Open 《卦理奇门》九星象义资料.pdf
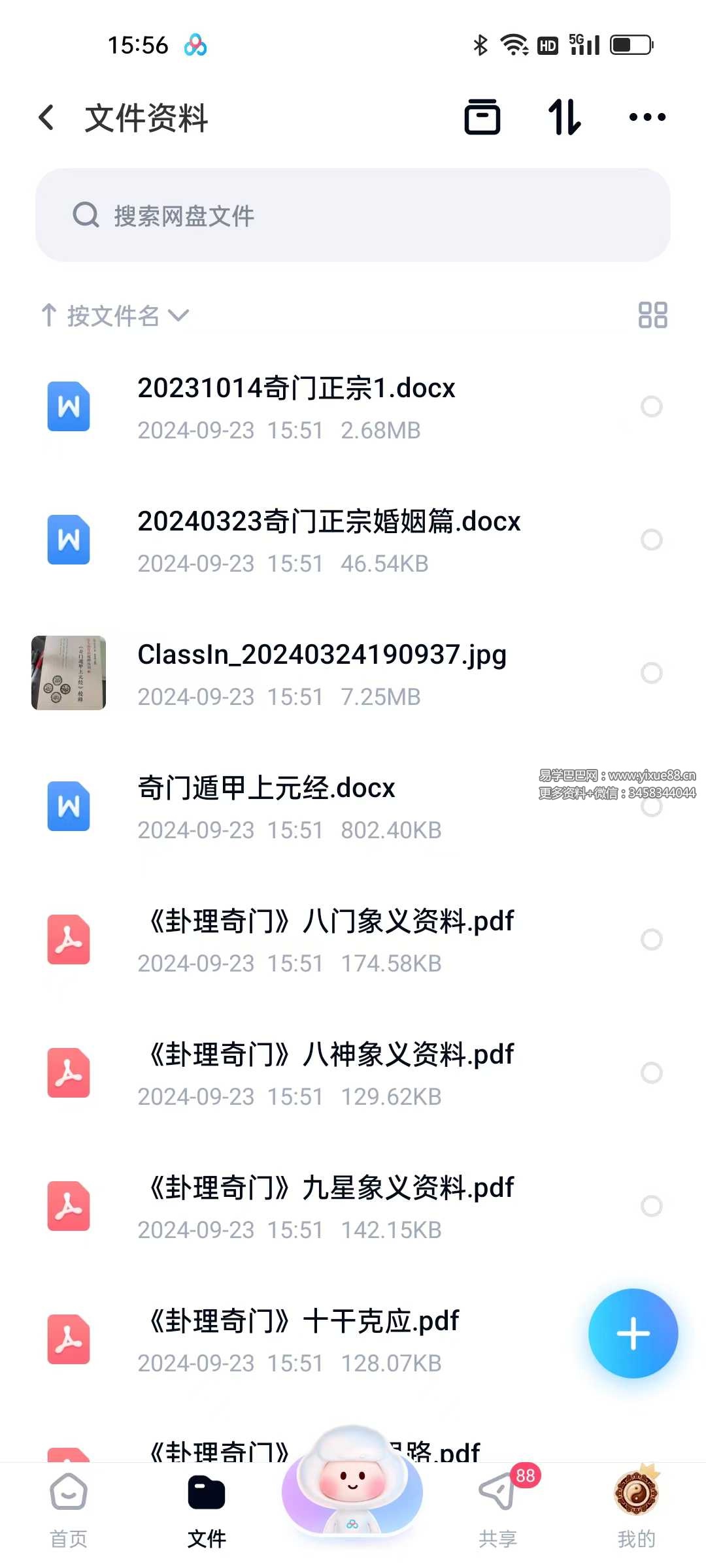 pos(353,1207)
